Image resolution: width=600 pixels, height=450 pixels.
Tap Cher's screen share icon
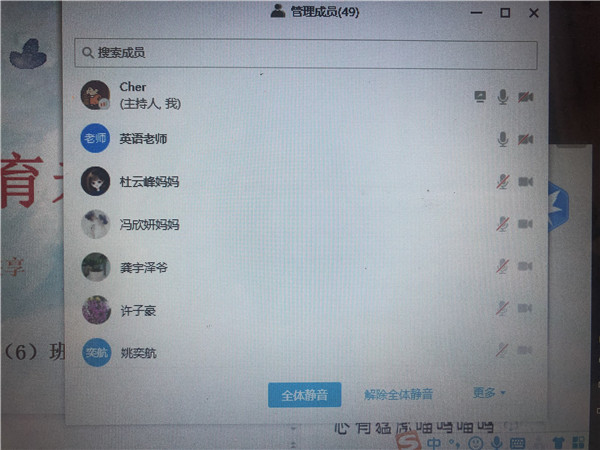[480, 97]
